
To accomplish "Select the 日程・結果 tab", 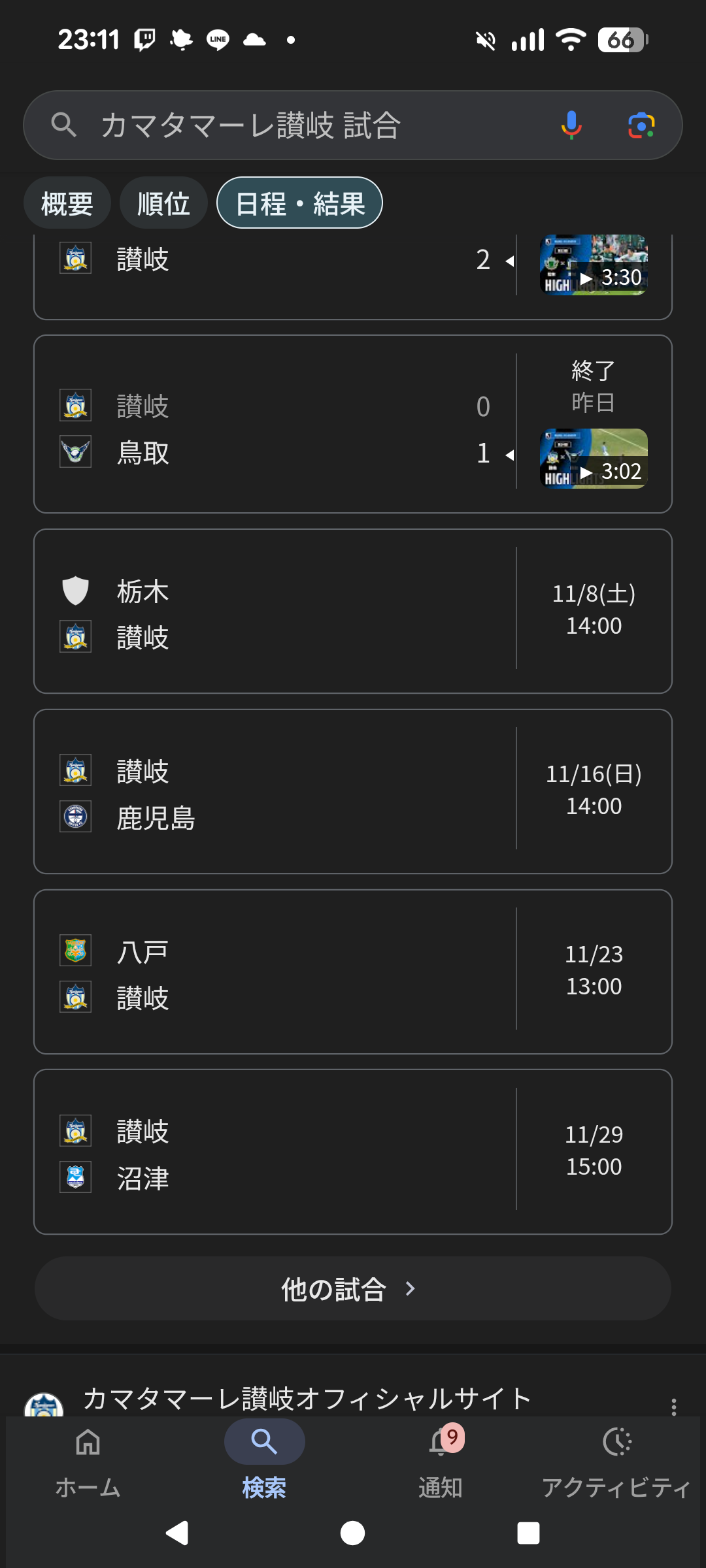I will click(x=299, y=203).
